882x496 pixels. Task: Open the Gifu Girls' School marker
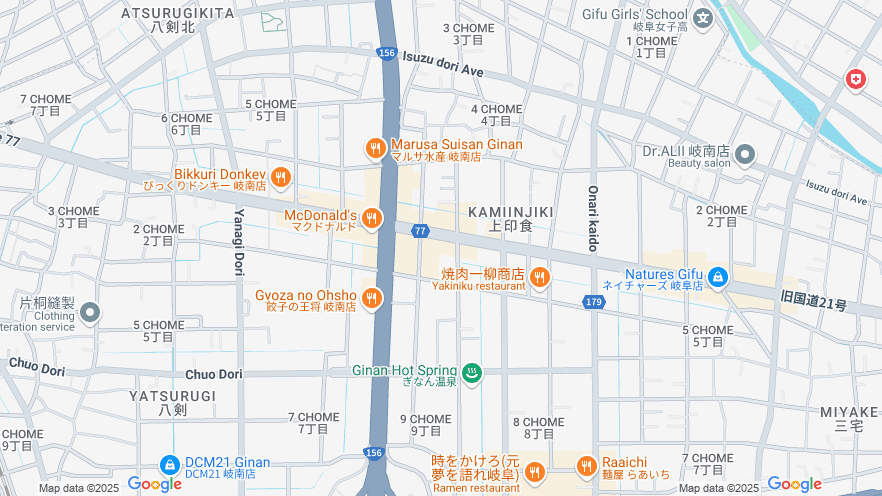coord(703,17)
